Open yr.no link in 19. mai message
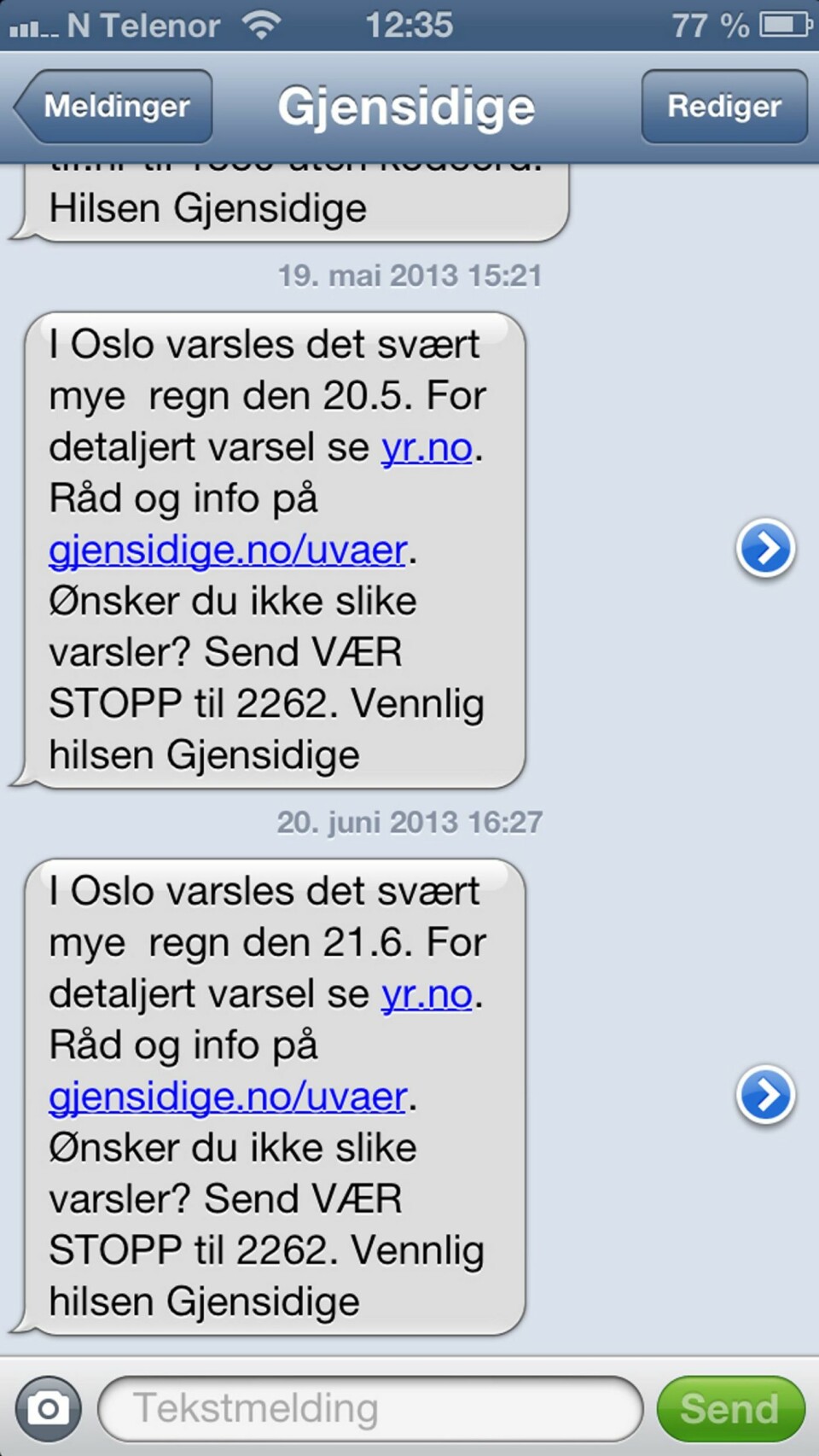This screenshot has height=1456, width=819. [x=427, y=448]
